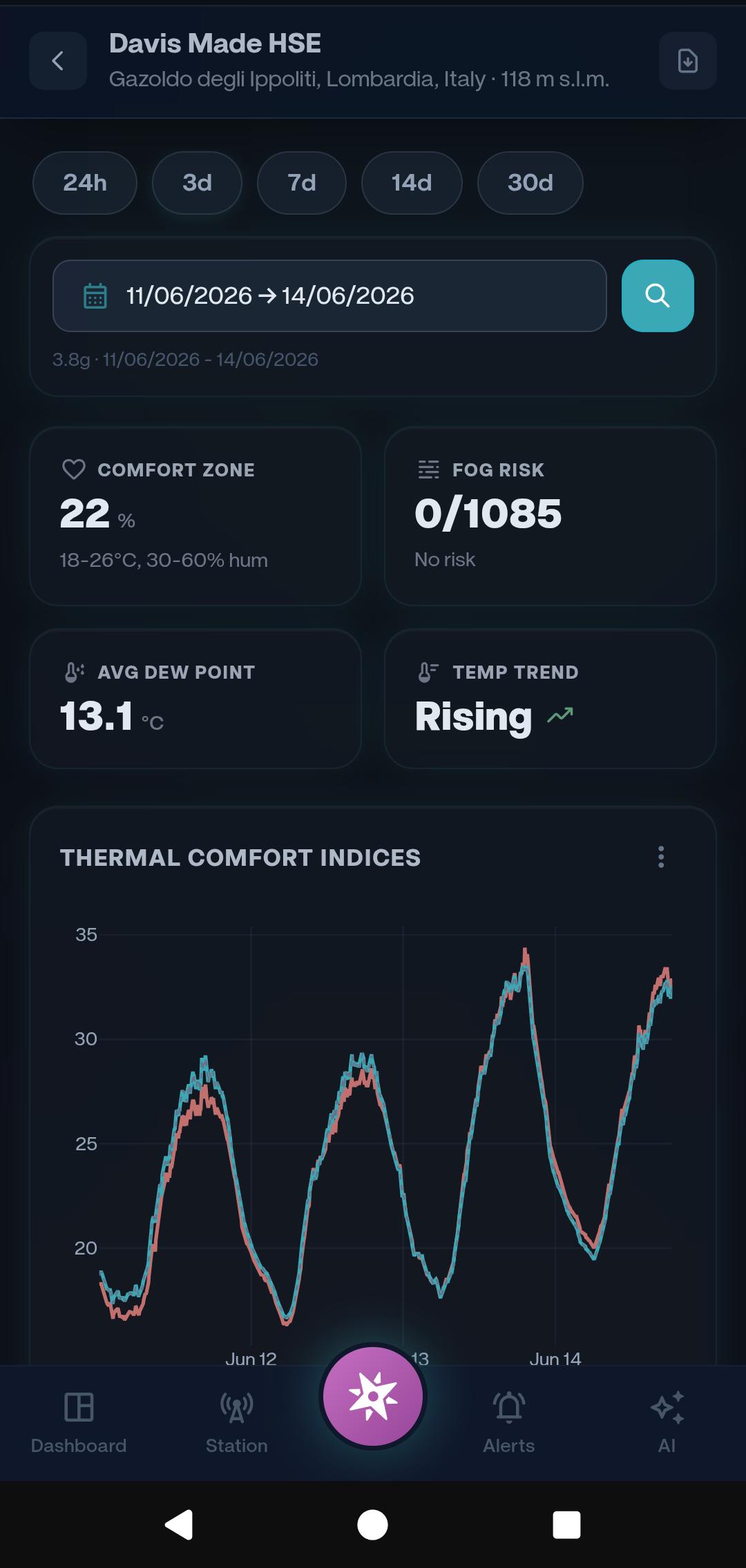Screen dimensions: 746x1568
Task: Tap the system home button
Action: pos(372,1525)
